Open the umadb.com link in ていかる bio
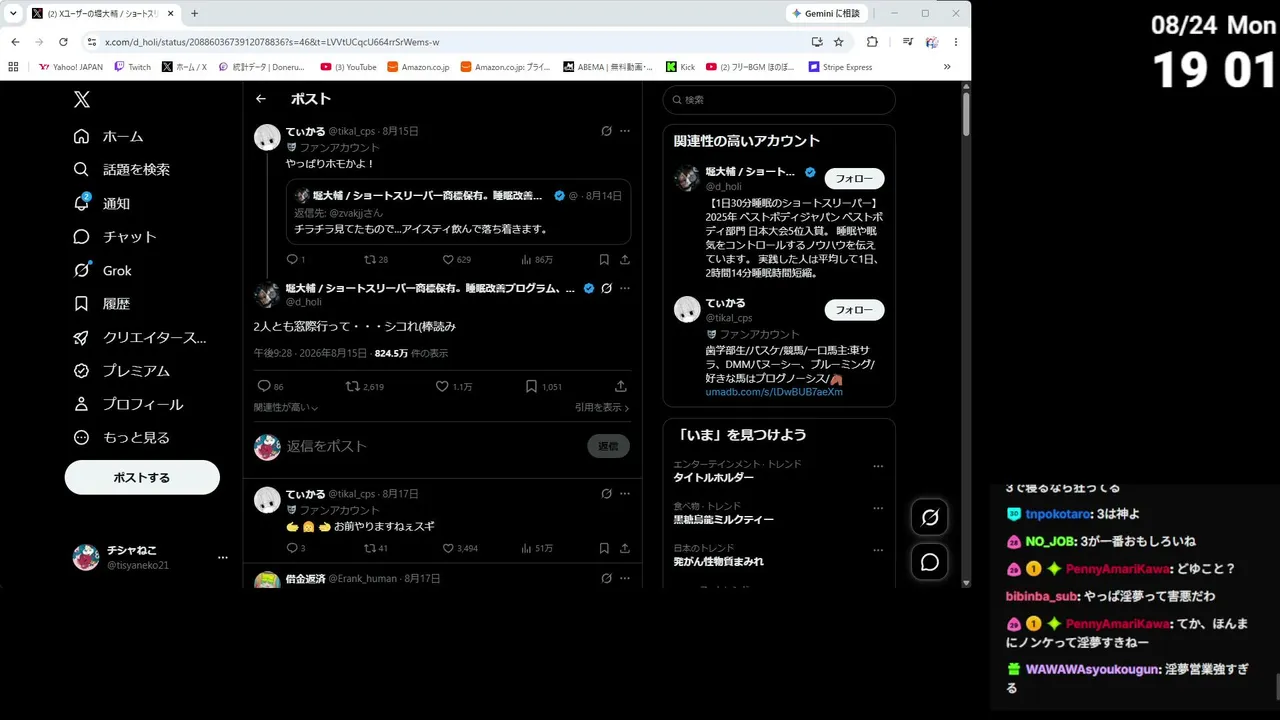Screen dimensions: 1280x720 coord(774,392)
